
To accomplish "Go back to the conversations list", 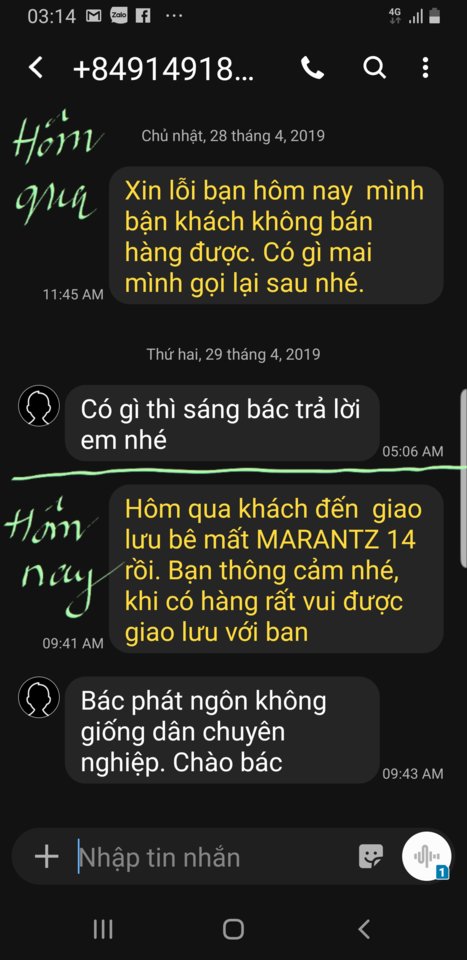I will click(x=36, y=67).
